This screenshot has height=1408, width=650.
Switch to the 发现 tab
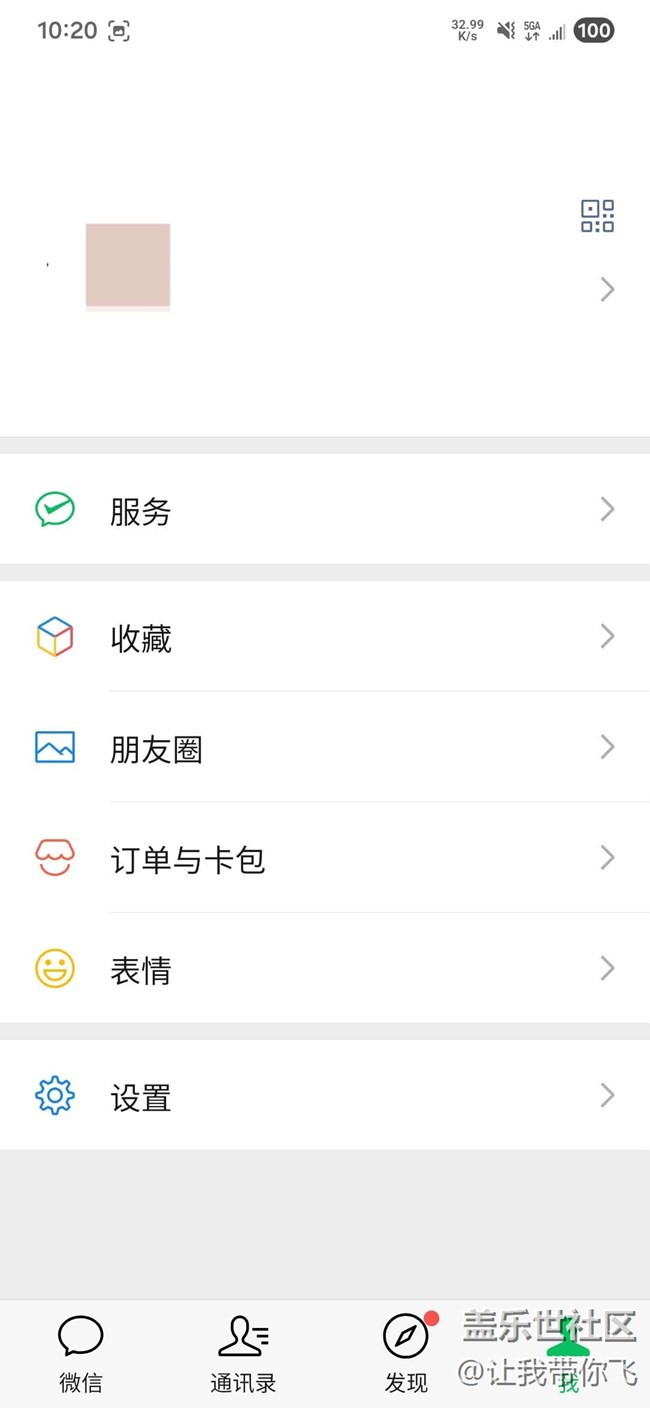pyautogui.click(x=406, y=1354)
